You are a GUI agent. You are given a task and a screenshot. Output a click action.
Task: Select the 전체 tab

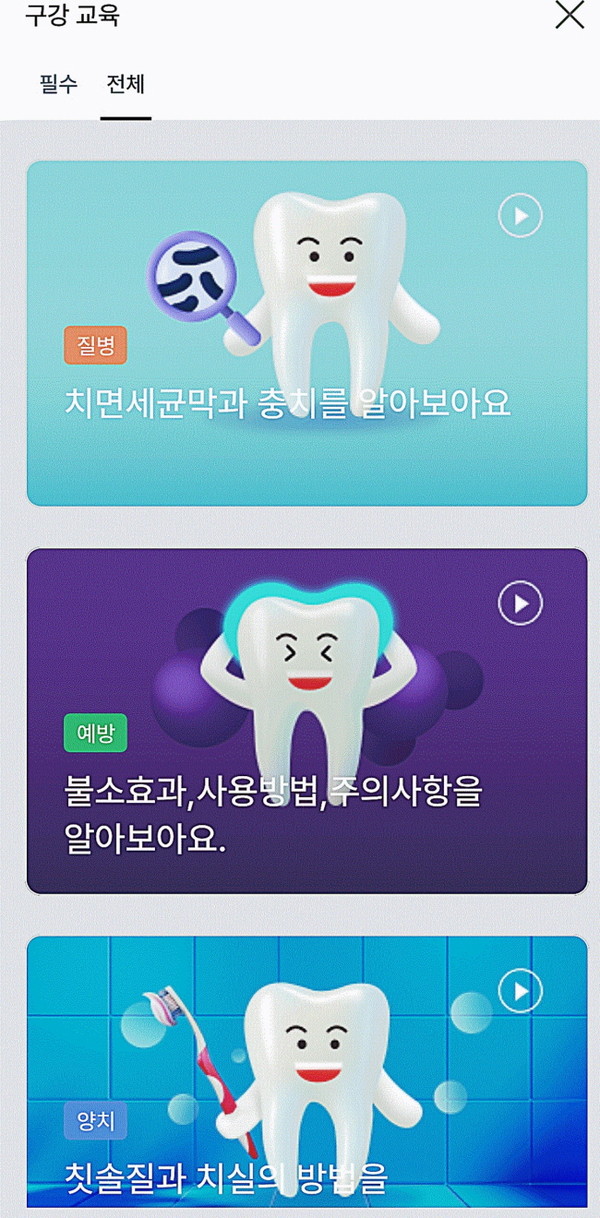pyautogui.click(x=126, y=84)
